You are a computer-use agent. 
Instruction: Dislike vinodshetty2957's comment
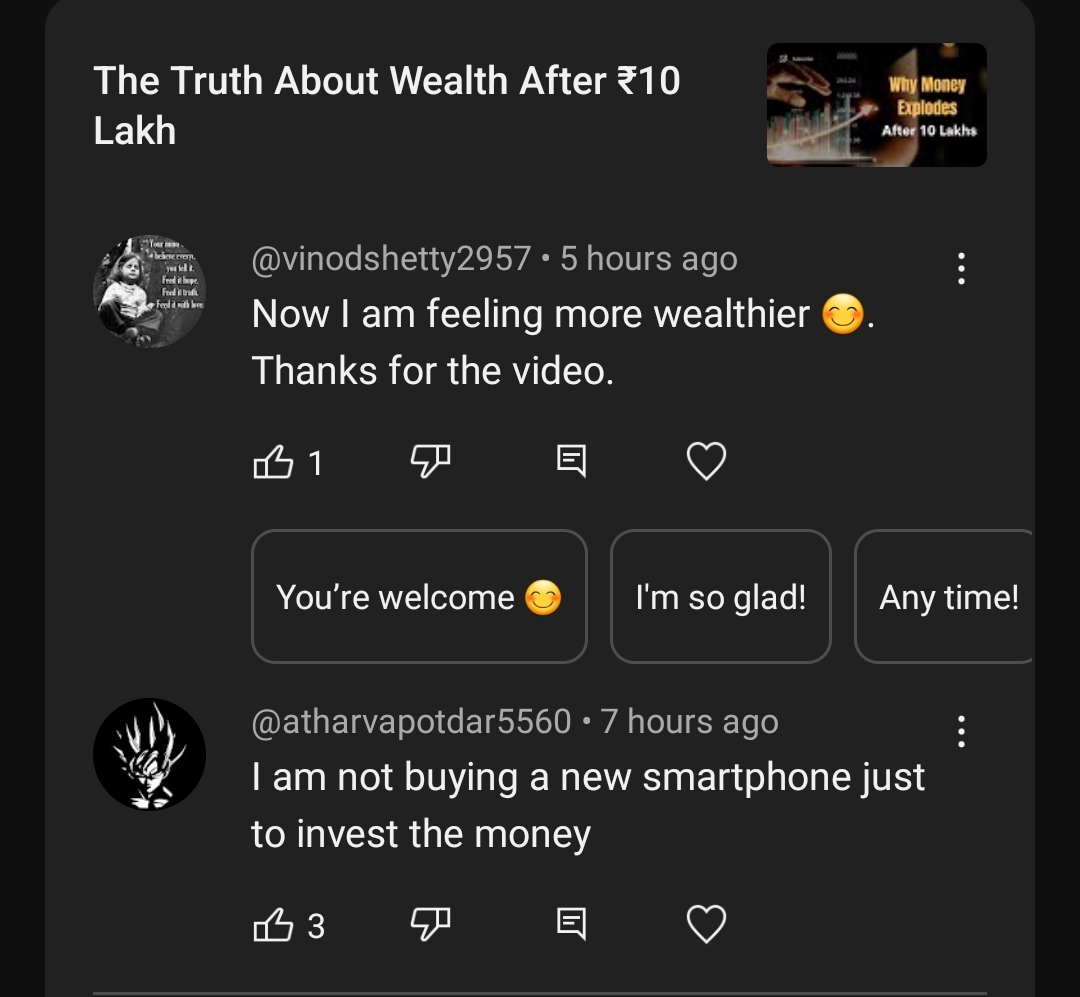click(x=431, y=461)
